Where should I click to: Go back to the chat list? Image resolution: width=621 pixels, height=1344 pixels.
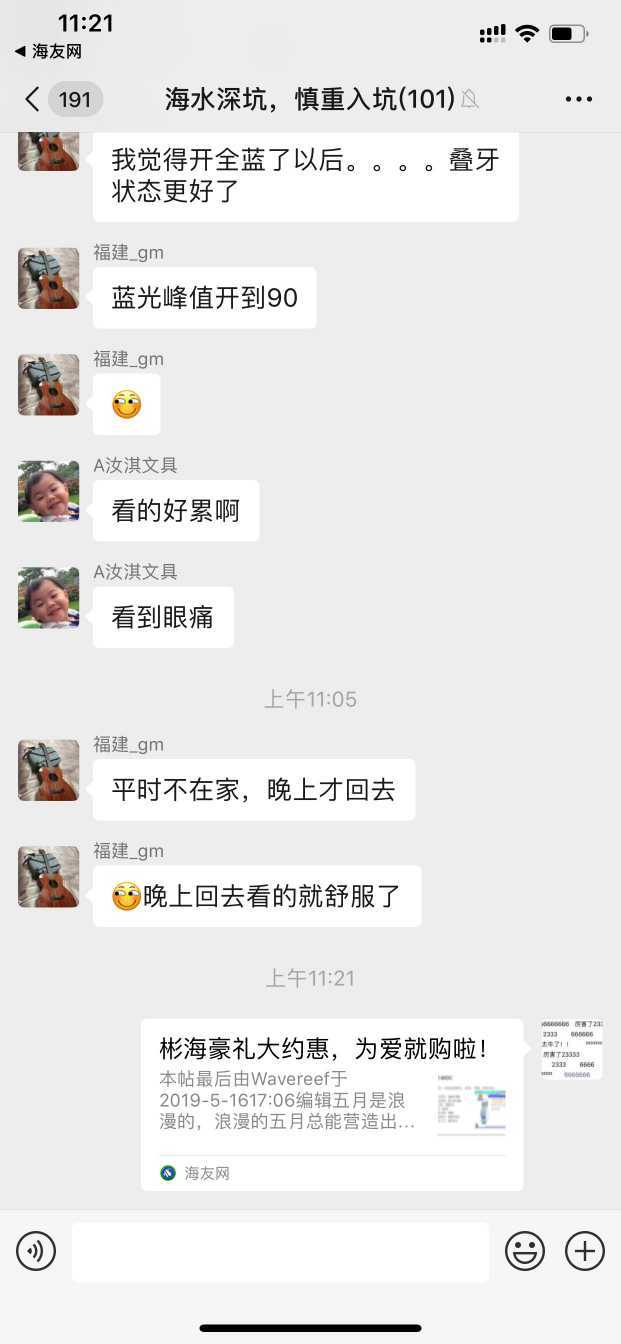click(x=33, y=99)
